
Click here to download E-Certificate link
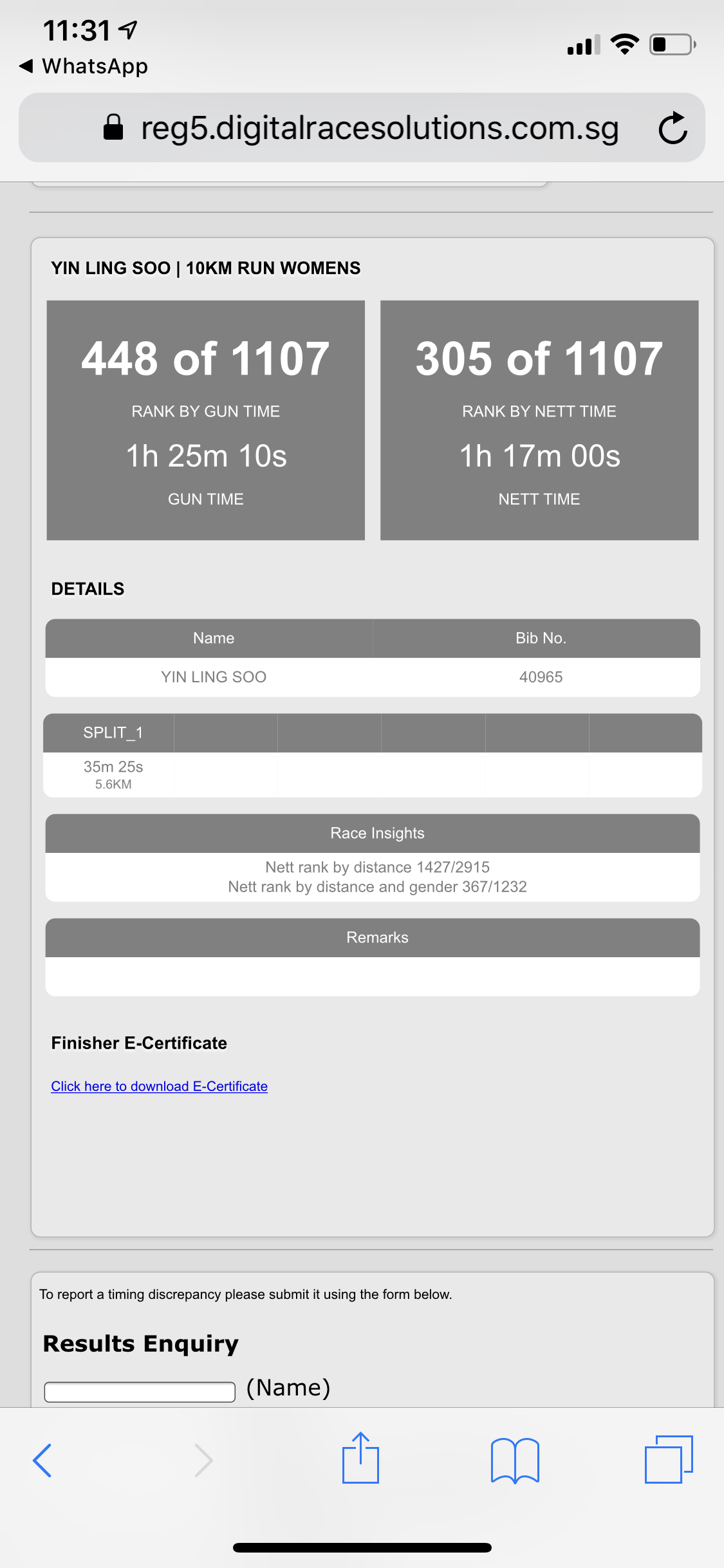click(x=159, y=1086)
